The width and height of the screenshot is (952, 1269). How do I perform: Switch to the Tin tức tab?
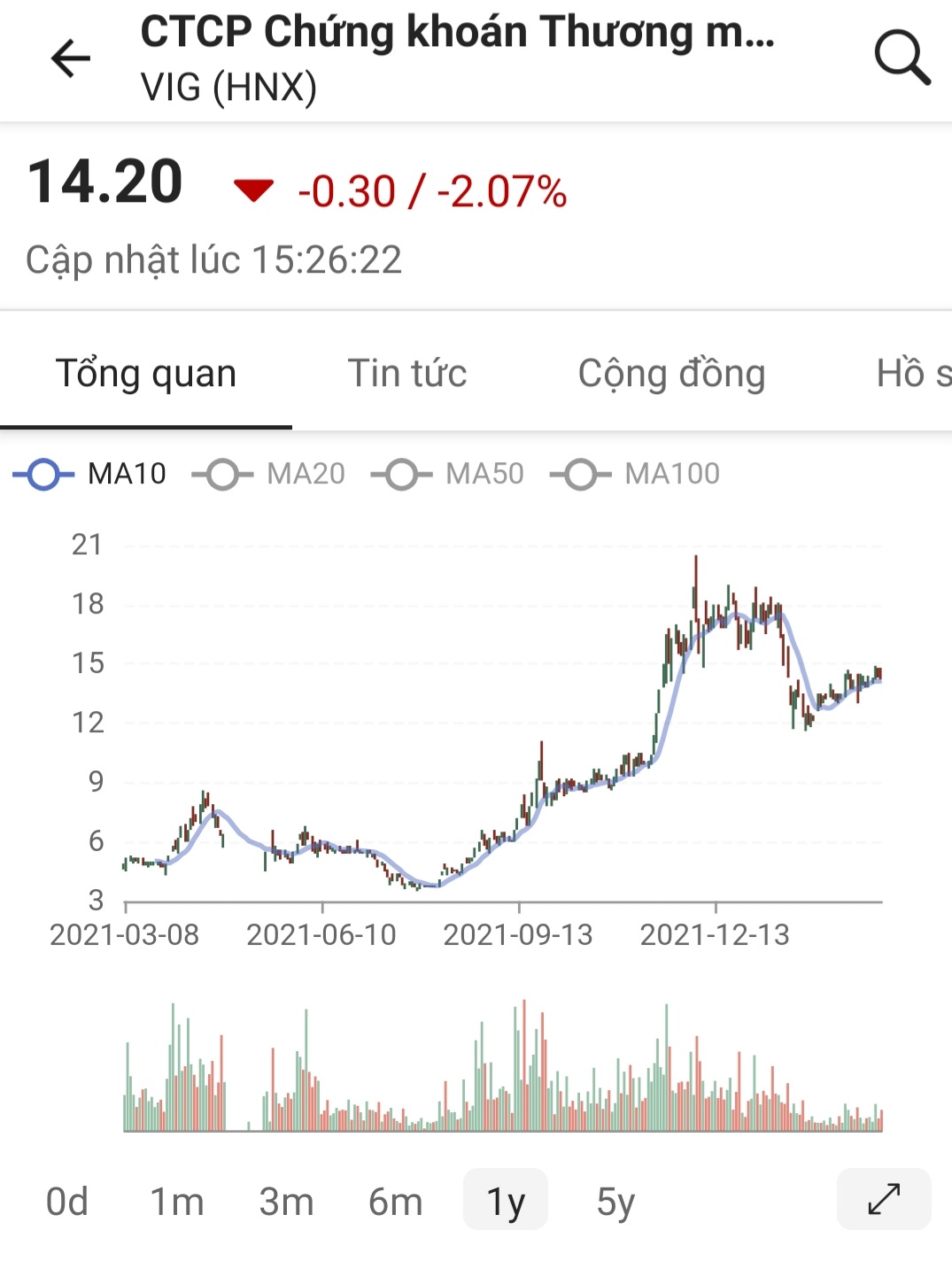pyautogui.click(x=407, y=373)
